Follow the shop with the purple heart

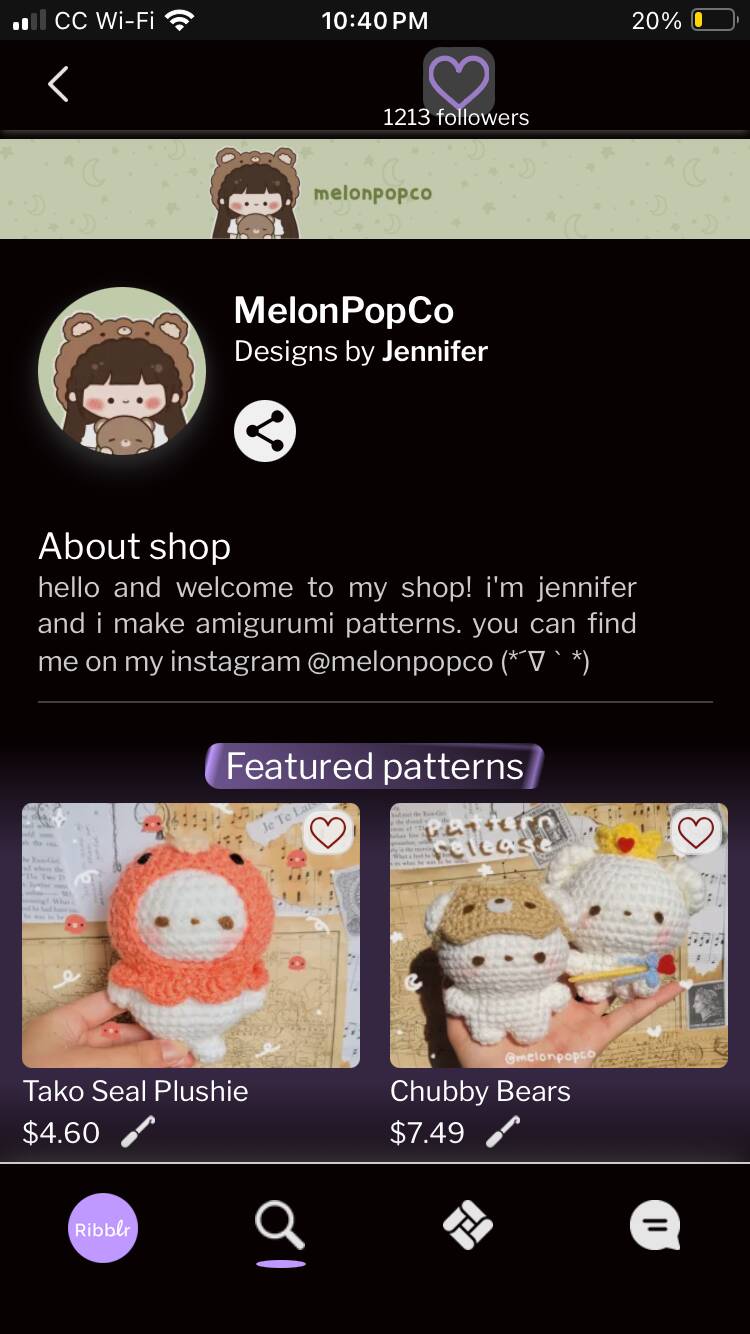[459, 80]
